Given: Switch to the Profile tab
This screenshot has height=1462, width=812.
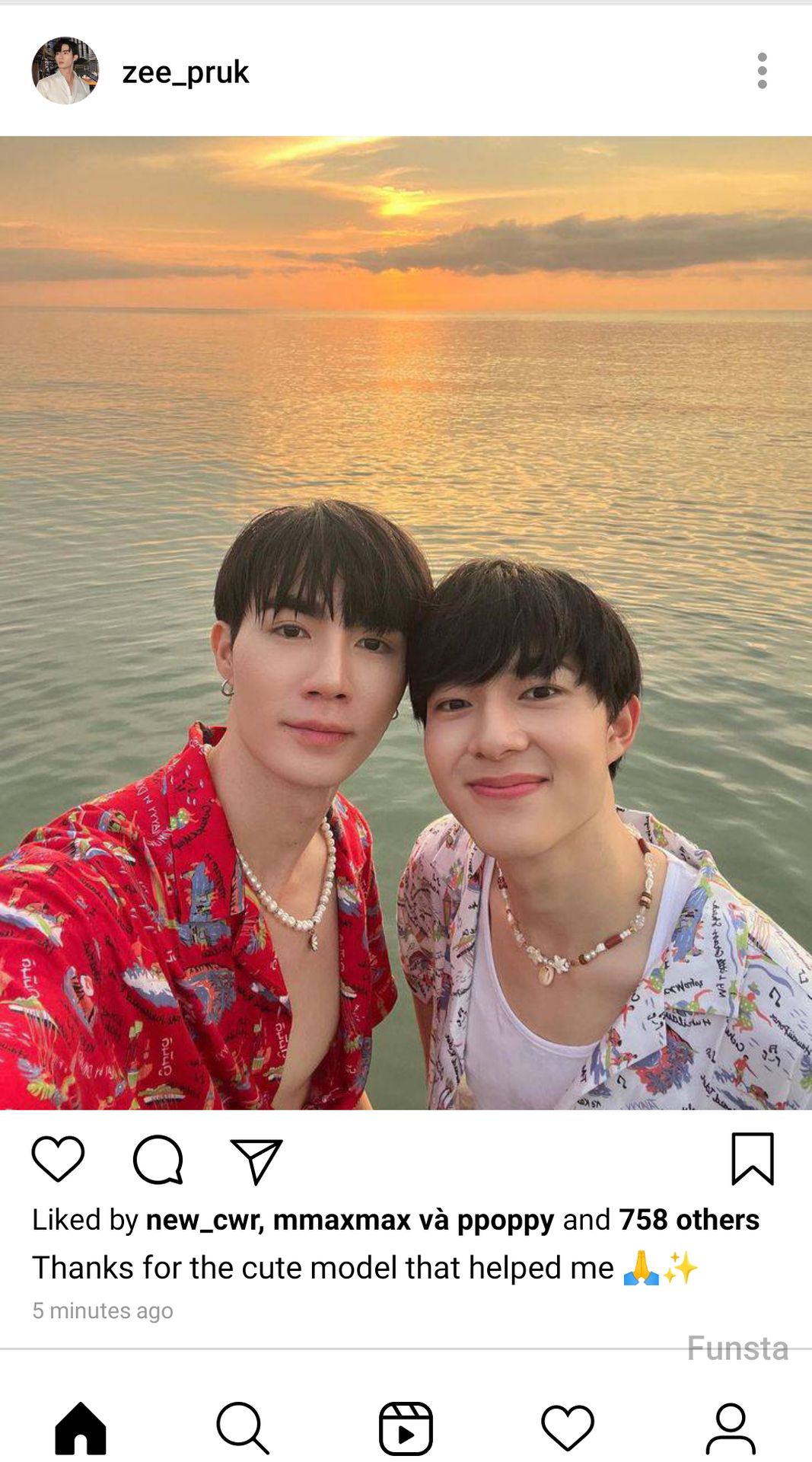Looking at the screenshot, I should pos(731,1428).
